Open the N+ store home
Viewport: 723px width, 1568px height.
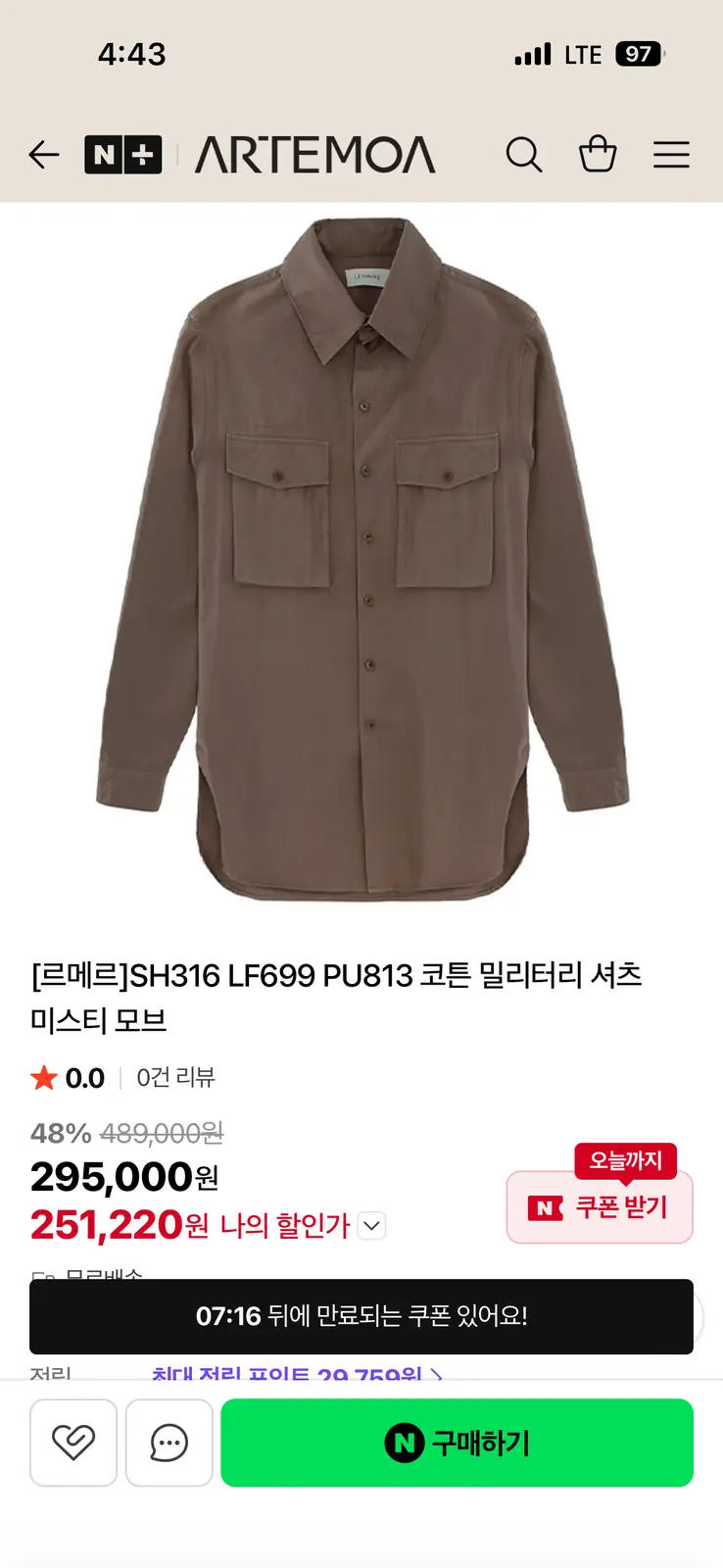click(x=123, y=155)
